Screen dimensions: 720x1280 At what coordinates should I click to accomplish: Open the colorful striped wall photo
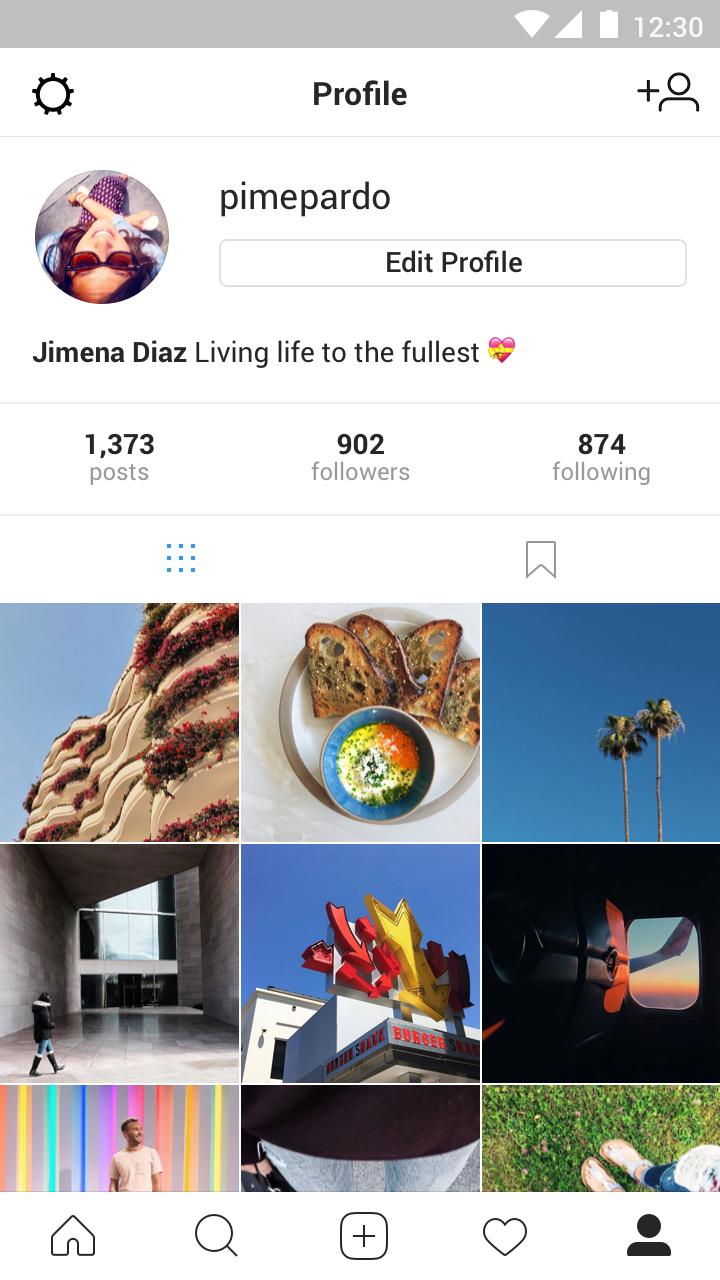click(x=119, y=1138)
